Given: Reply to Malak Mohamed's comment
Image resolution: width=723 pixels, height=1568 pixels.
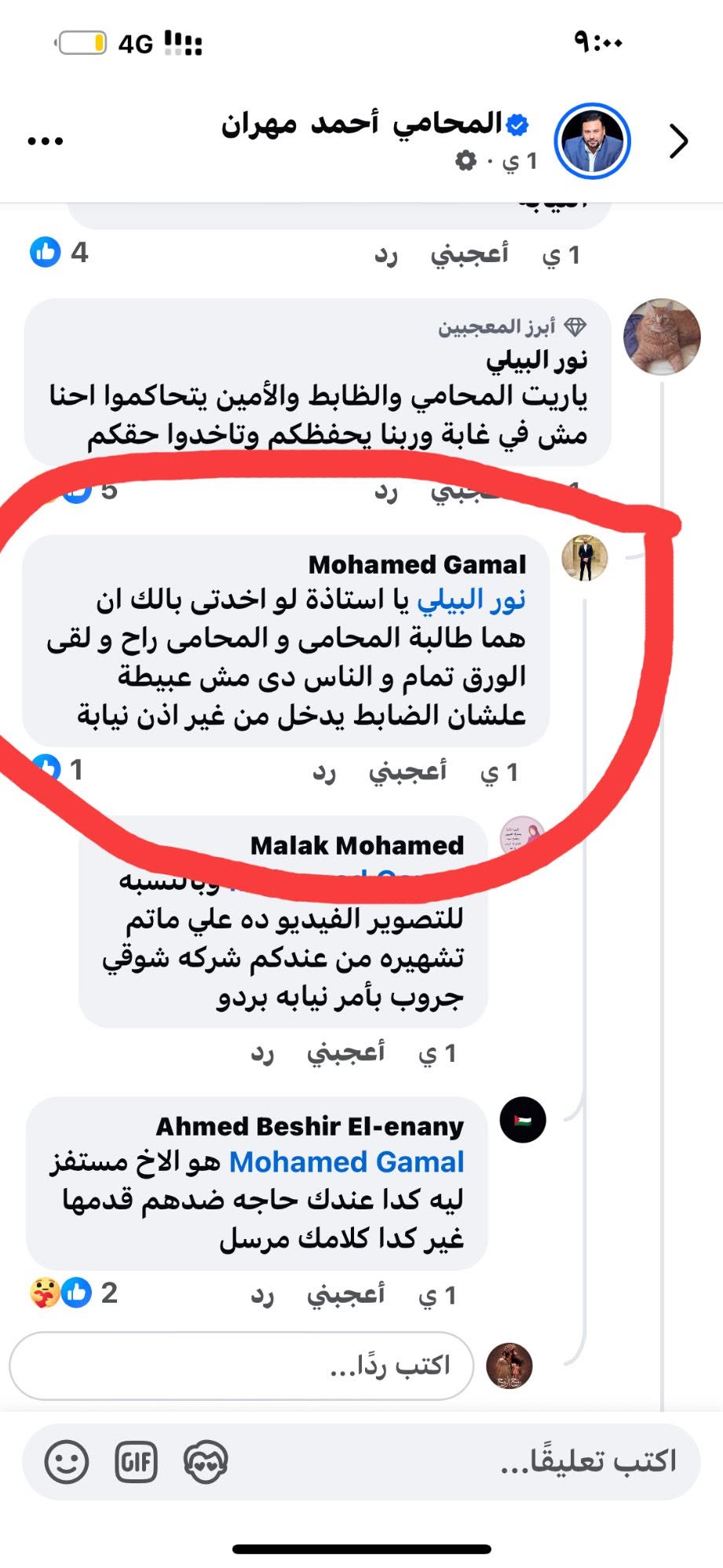Looking at the screenshot, I should pos(262,1054).
